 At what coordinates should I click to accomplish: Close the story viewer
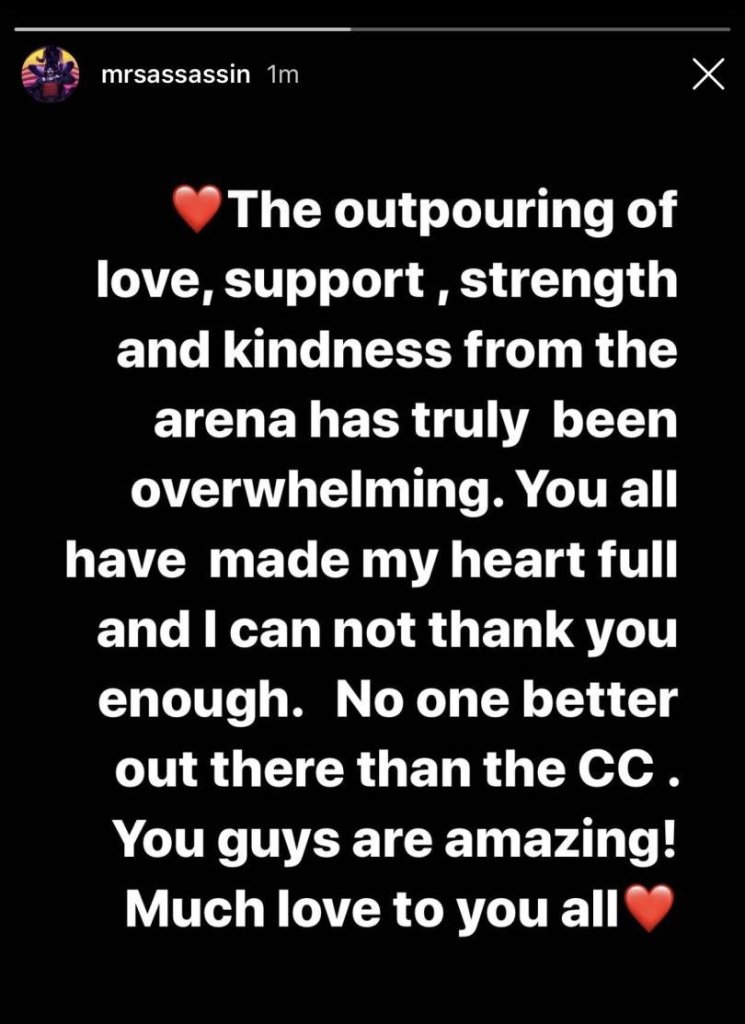coord(708,75)
